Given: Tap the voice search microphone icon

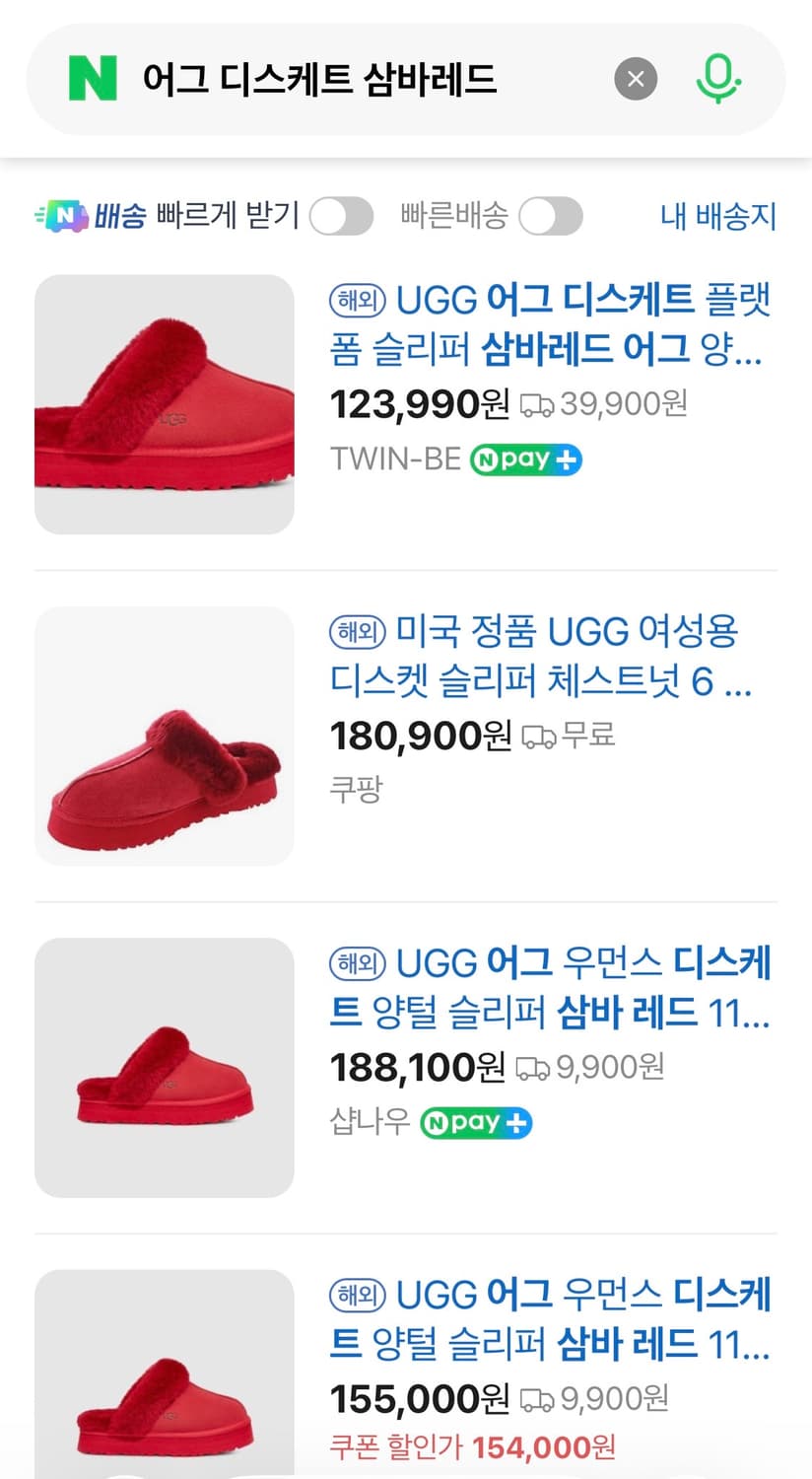Looking at the screenshot, I should coord(718,79).
